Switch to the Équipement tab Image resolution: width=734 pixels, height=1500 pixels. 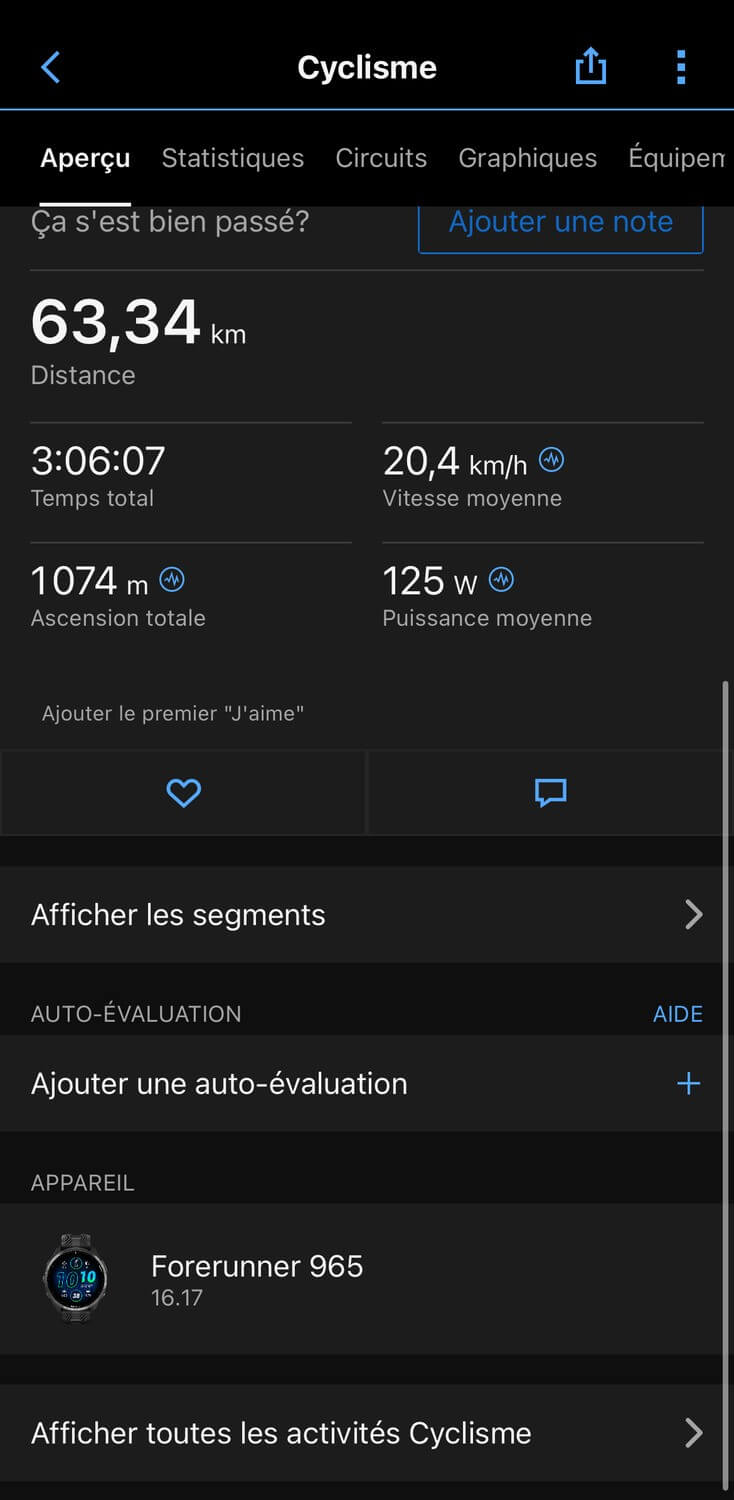tap(676, 158)
